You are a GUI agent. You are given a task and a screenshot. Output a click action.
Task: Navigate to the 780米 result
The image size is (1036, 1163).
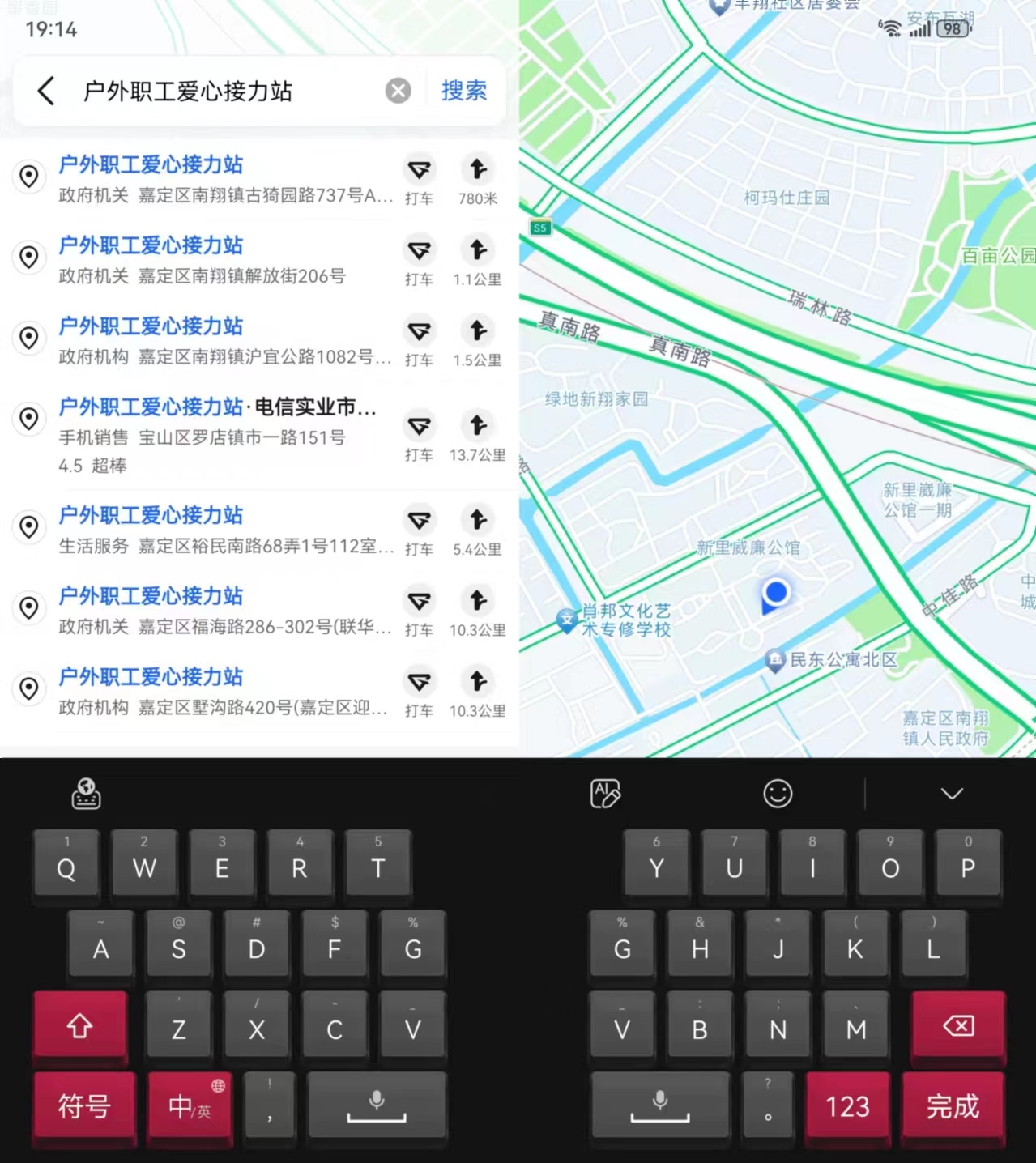(478, 178)
